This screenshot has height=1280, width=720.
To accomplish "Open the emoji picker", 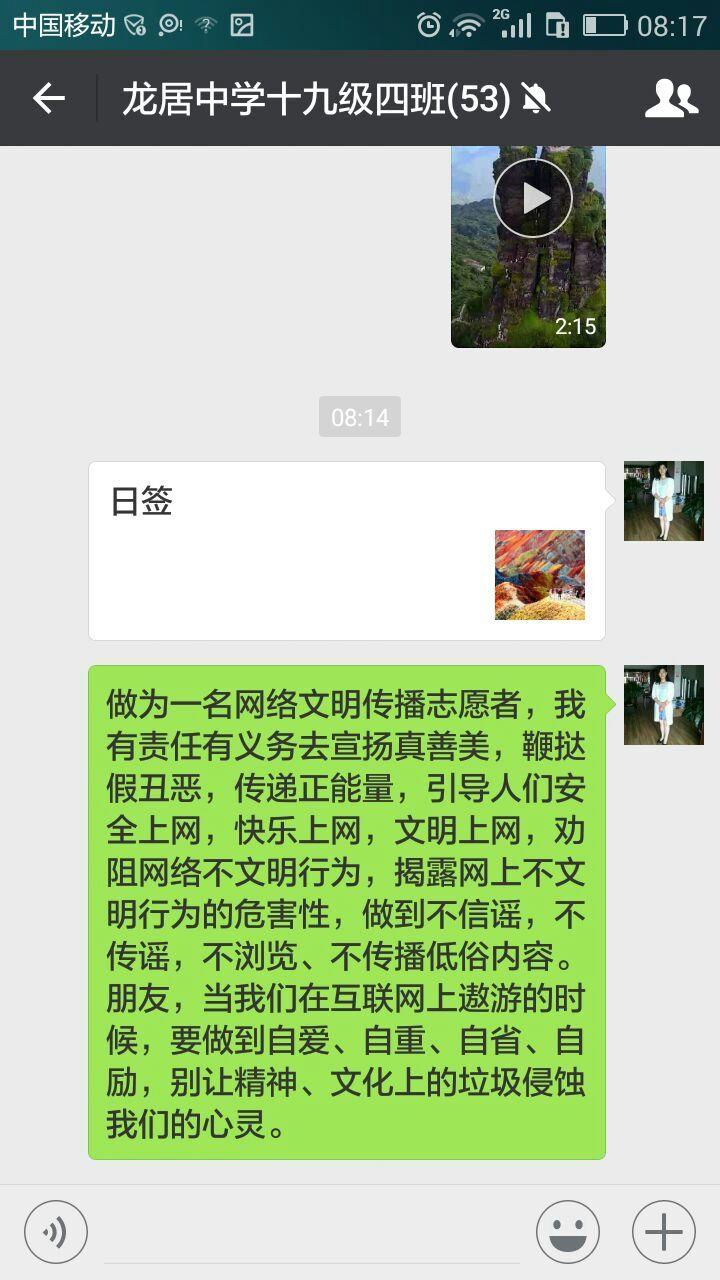I will (568, 1232).
